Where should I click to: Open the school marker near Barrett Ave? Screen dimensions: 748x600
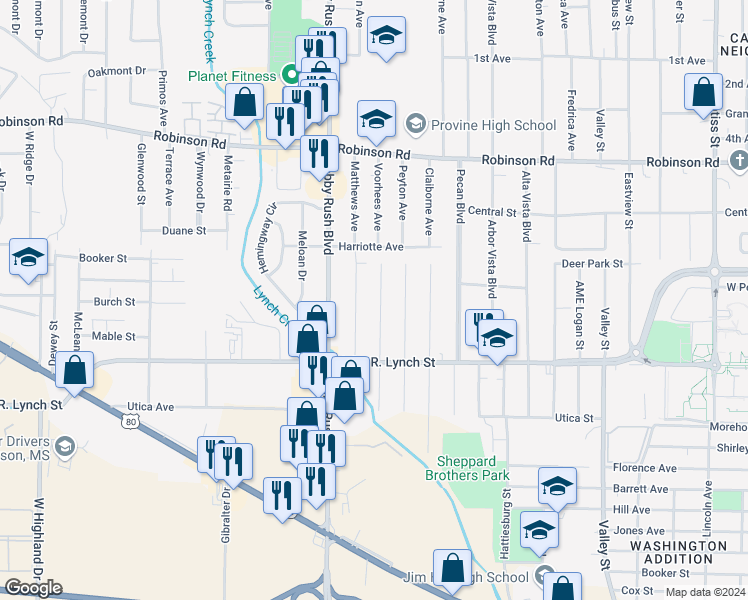click(558, 486)
